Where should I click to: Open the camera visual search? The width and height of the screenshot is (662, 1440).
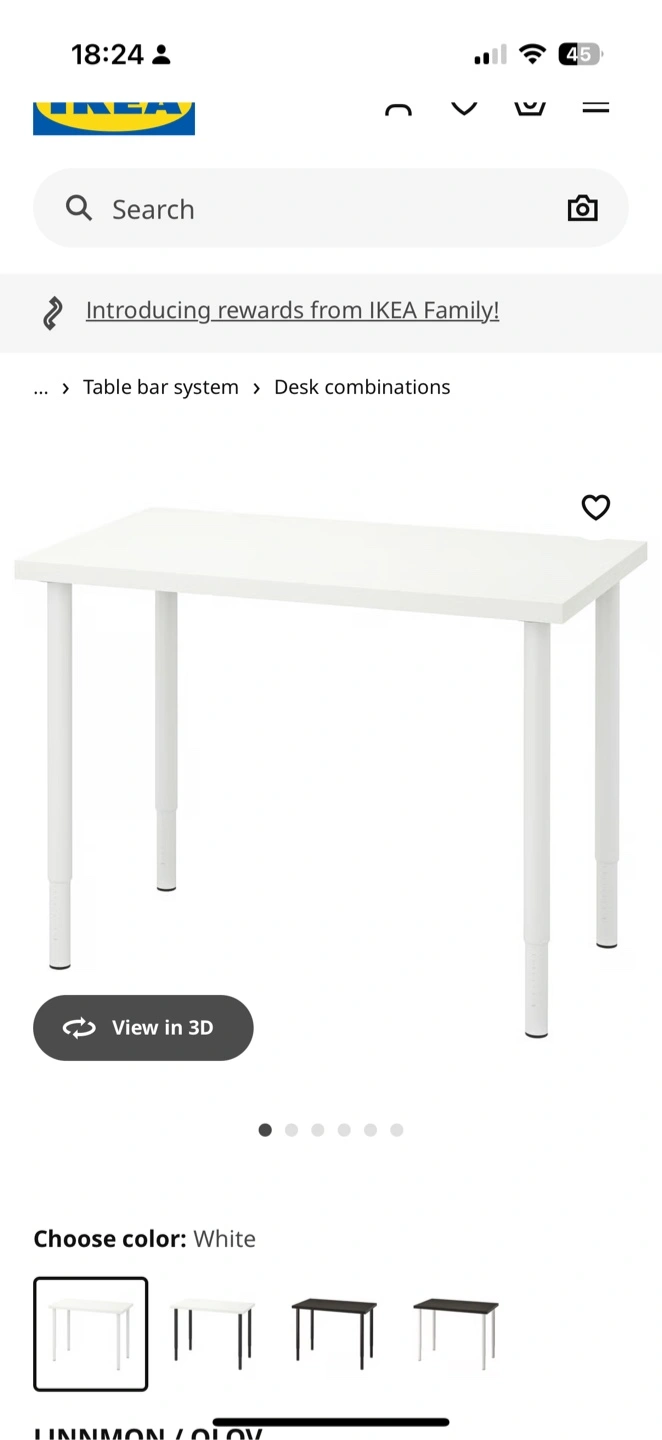[x=582, y=208]
